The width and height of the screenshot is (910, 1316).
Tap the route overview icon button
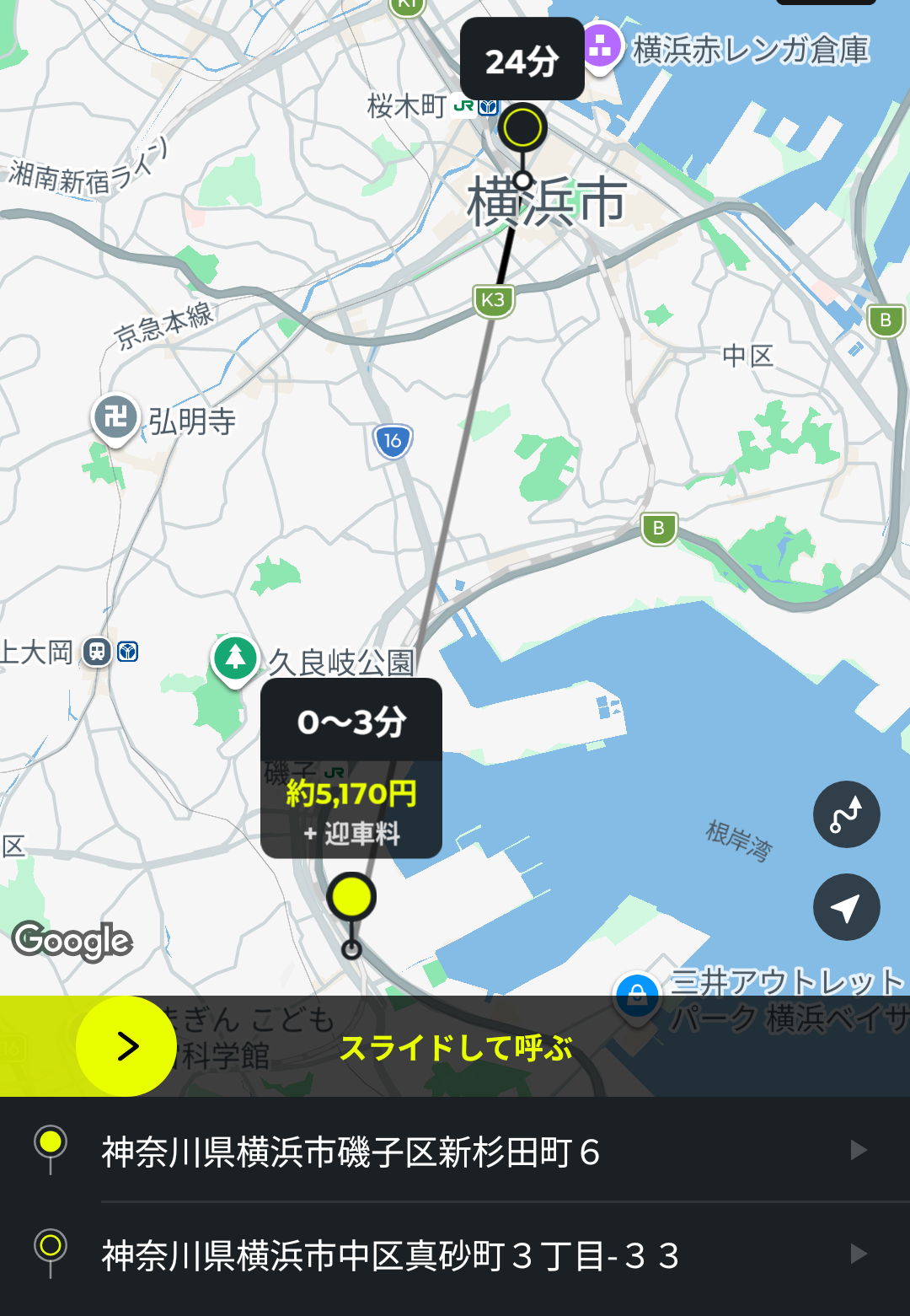tap(846, 814)
